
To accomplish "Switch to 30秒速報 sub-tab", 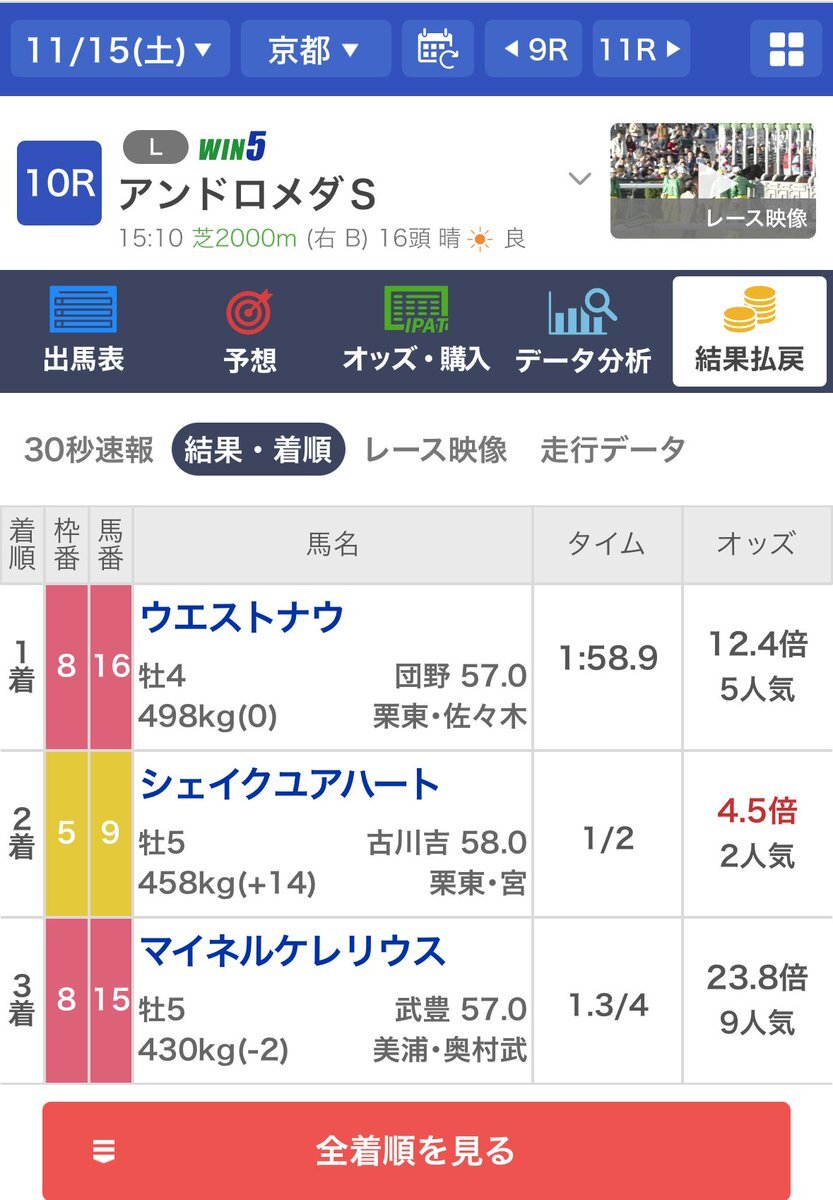I will point(89,450).
